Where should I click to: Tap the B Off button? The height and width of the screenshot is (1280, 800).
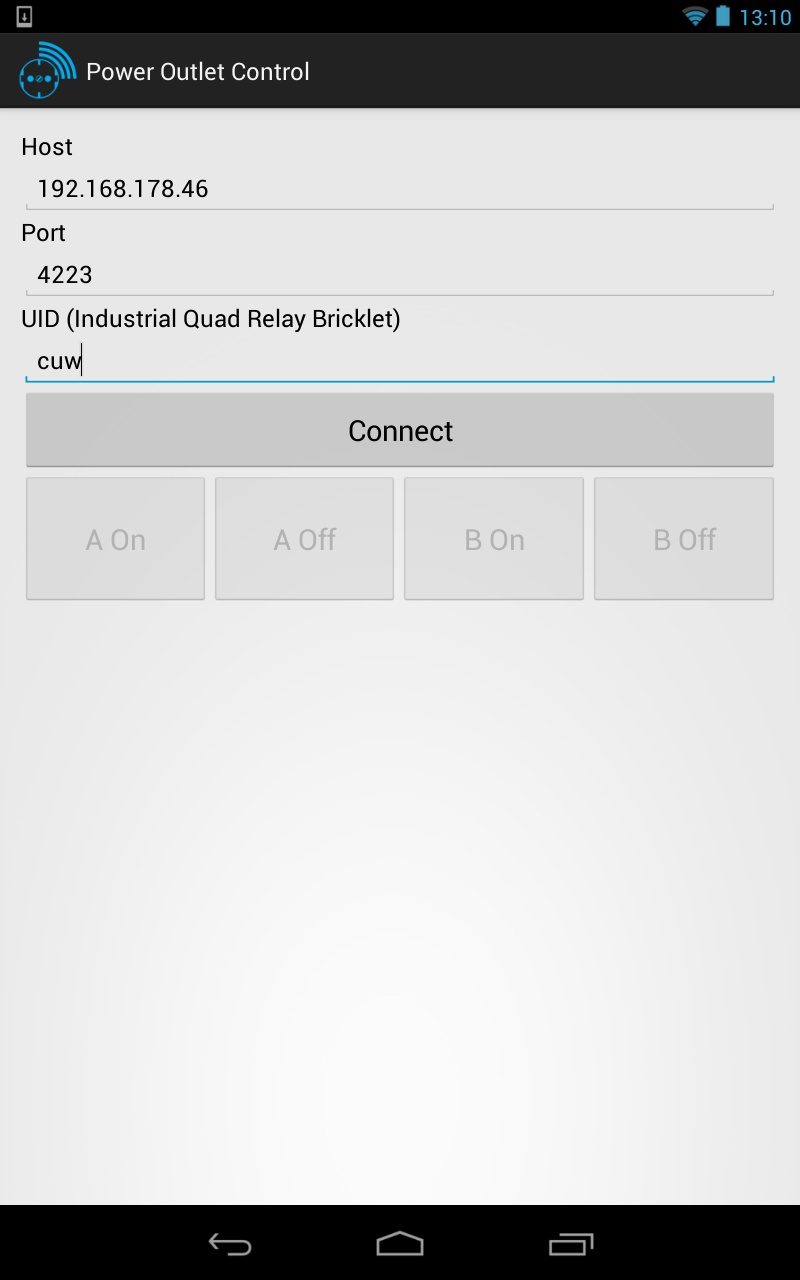684,539
